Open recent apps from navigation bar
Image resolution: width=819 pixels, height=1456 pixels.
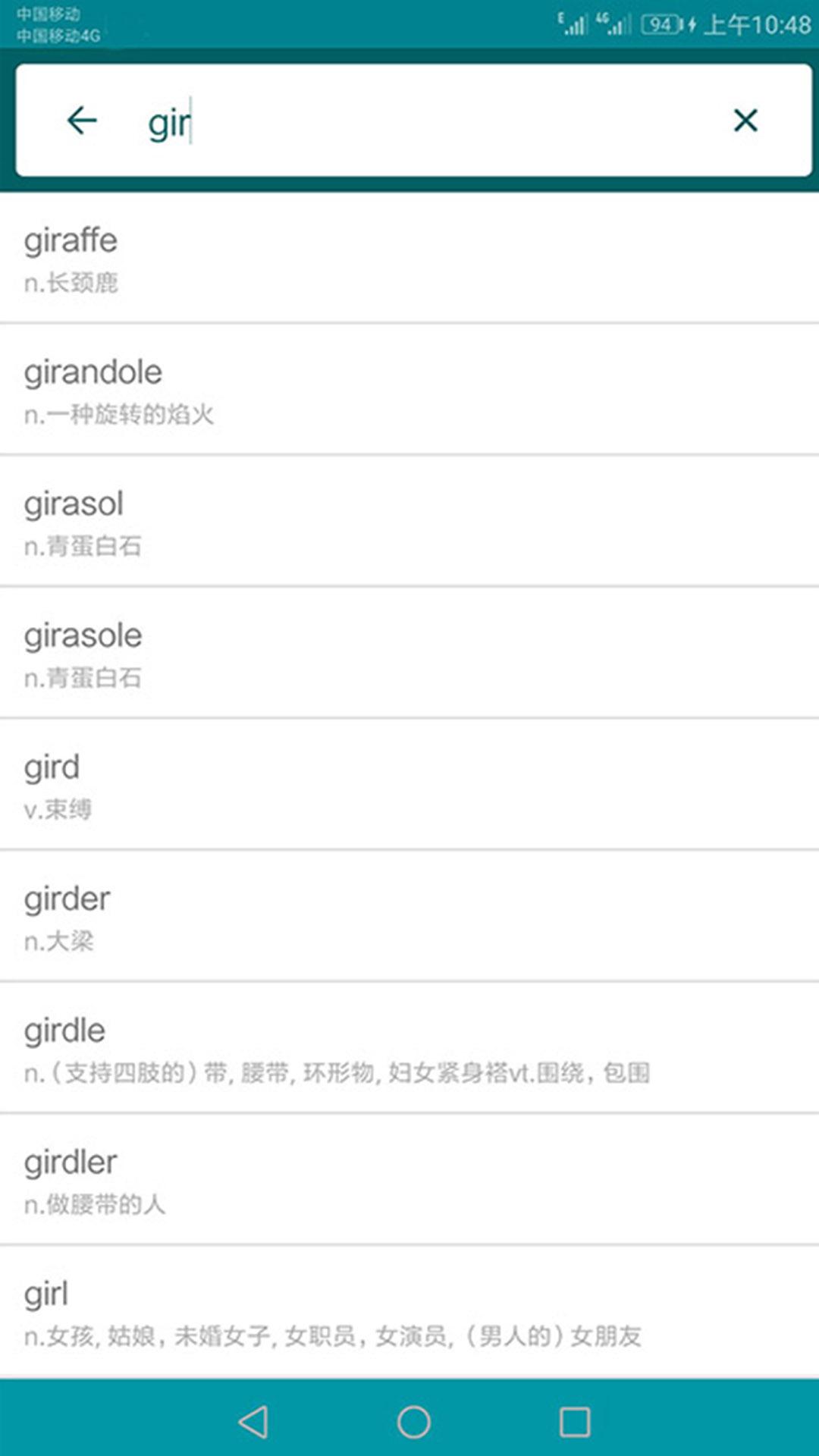pos(574,1422)
